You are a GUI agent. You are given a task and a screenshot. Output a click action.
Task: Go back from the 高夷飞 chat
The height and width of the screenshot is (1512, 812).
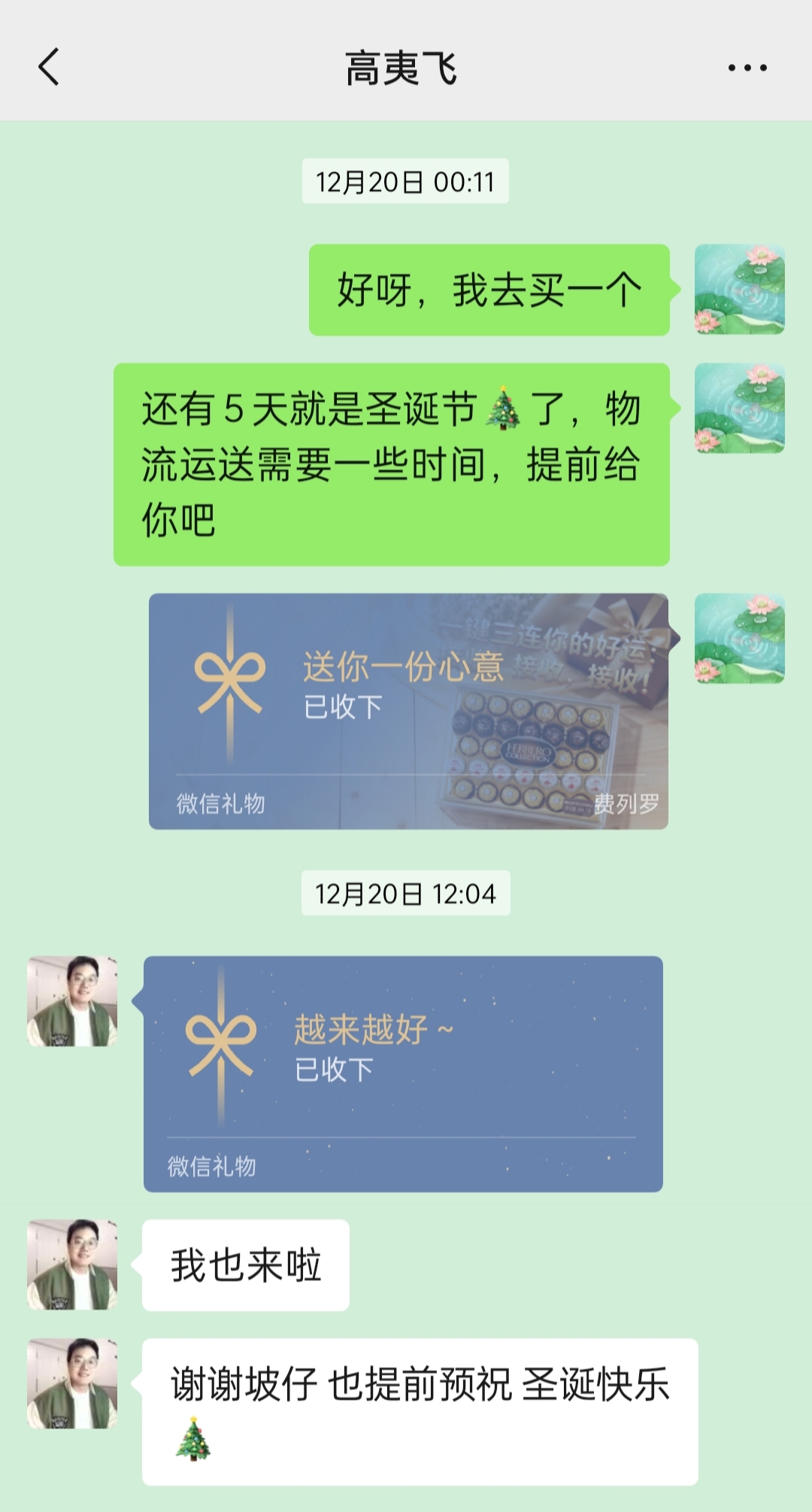click(x=50, y=68)
